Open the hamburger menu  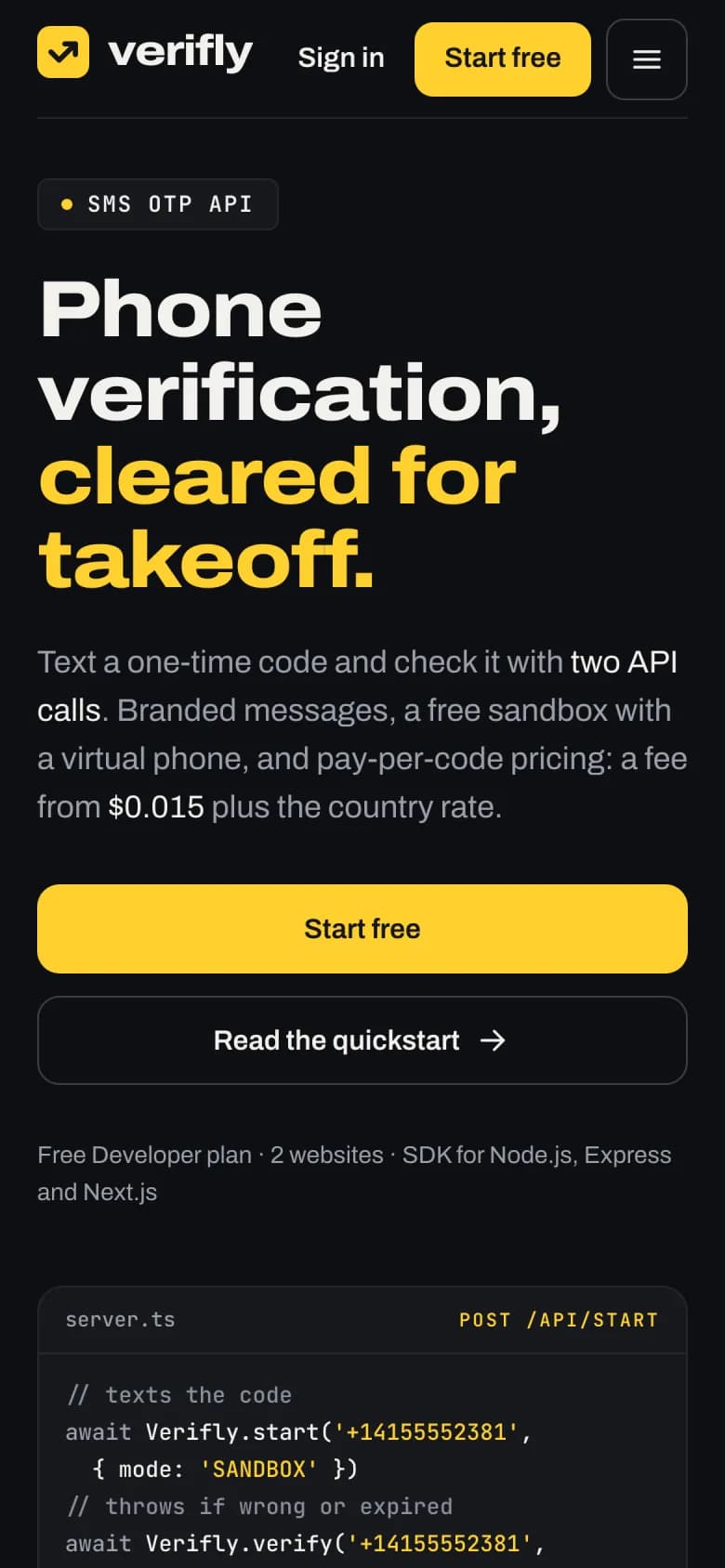click(646, 59)
